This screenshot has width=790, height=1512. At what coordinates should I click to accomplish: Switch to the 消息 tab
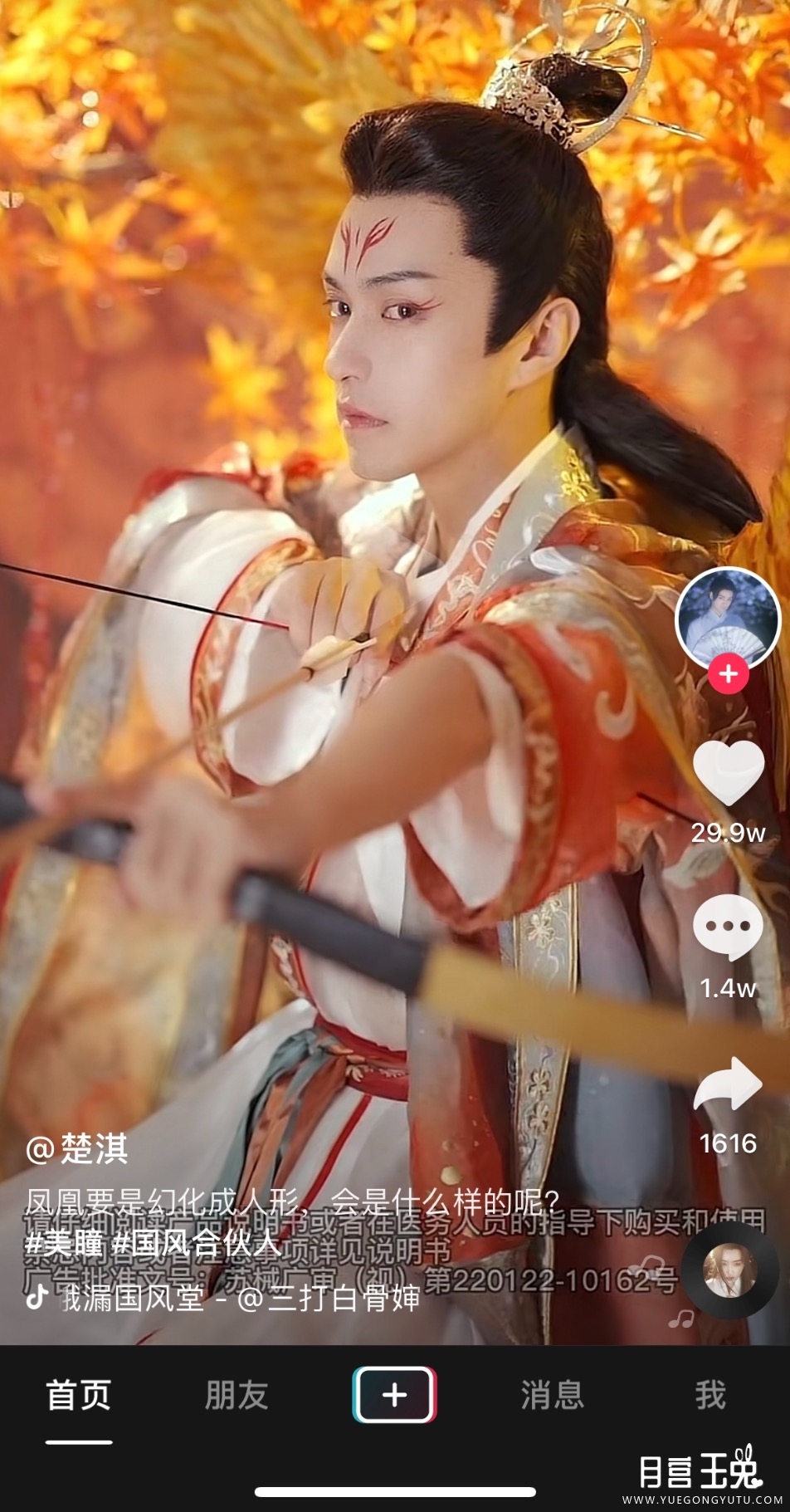coord(553,1396)
